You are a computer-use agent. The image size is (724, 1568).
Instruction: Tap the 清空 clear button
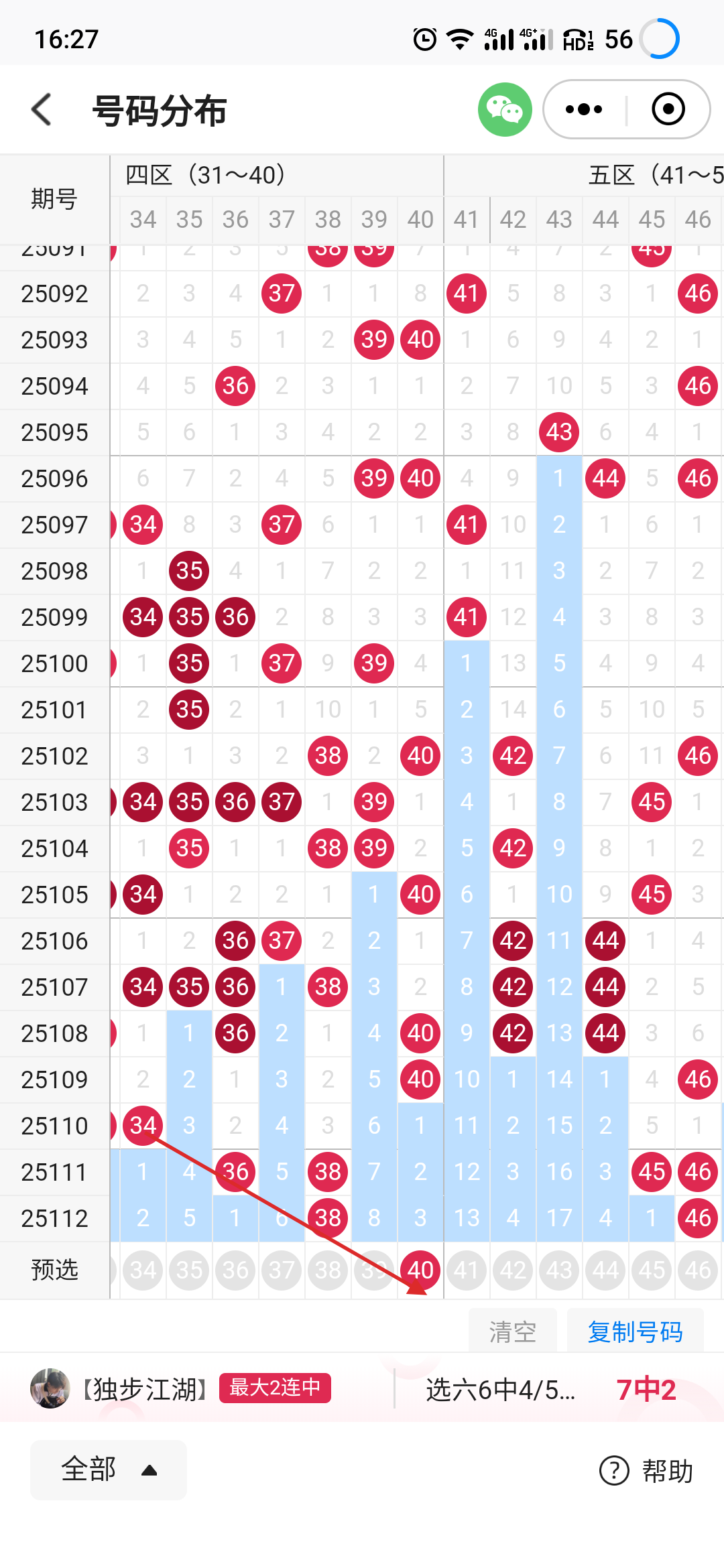(x=513, y=1331)
